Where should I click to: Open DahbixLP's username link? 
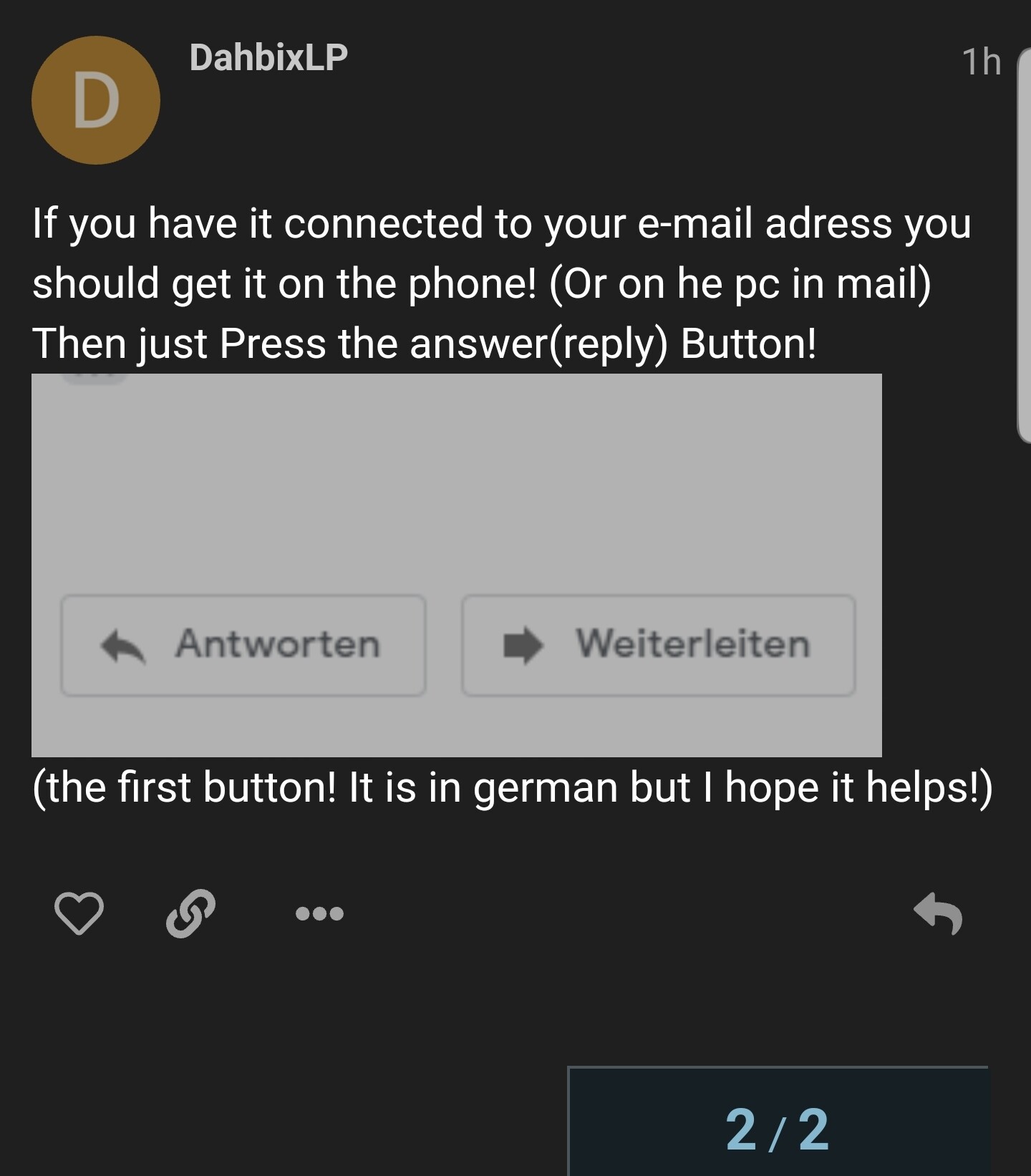pos(268,57)
